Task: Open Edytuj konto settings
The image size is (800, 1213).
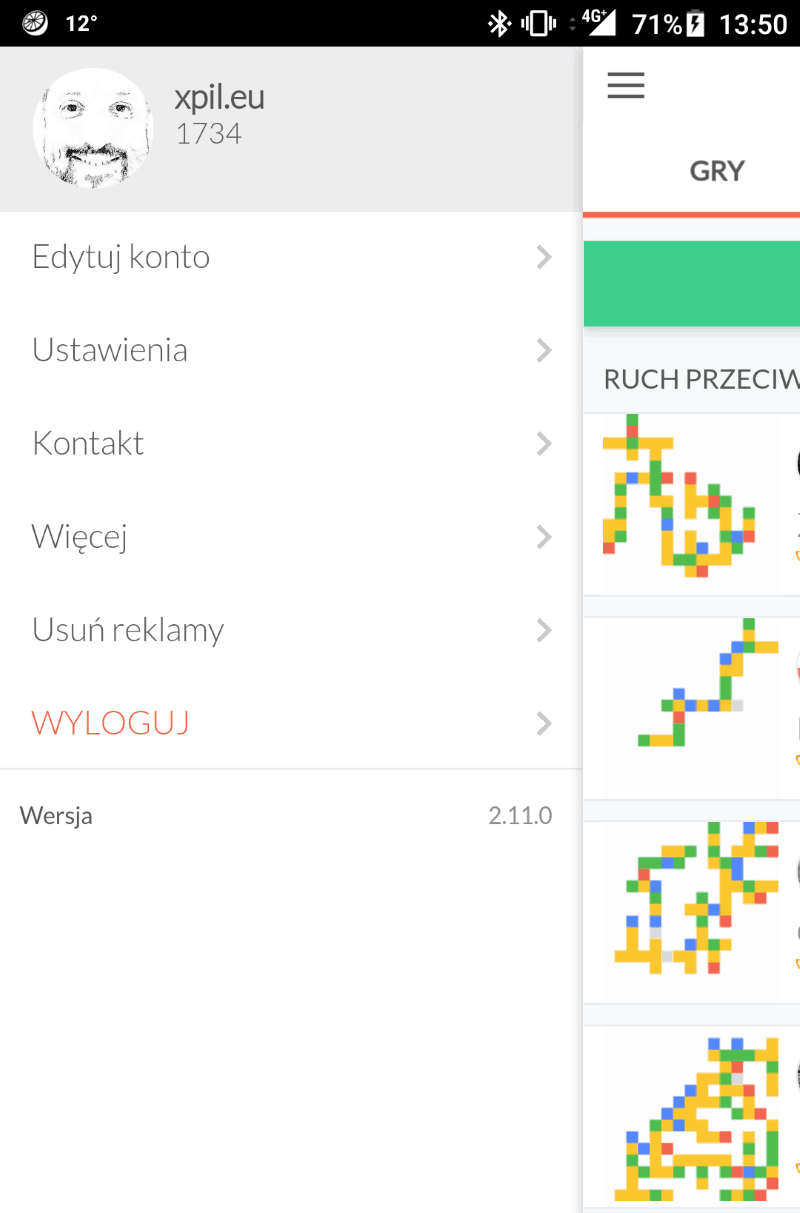Action: pyautogui.click(x=290, y=257)
